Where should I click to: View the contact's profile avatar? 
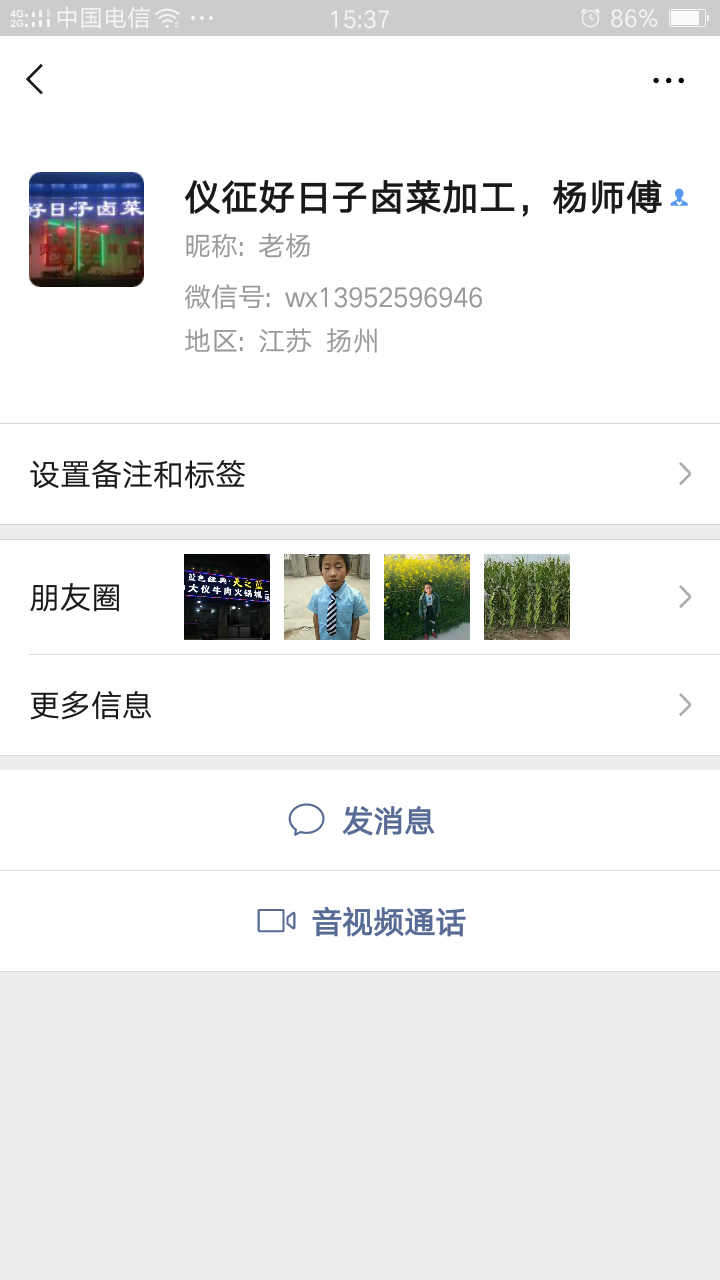(x=87, y=230)
